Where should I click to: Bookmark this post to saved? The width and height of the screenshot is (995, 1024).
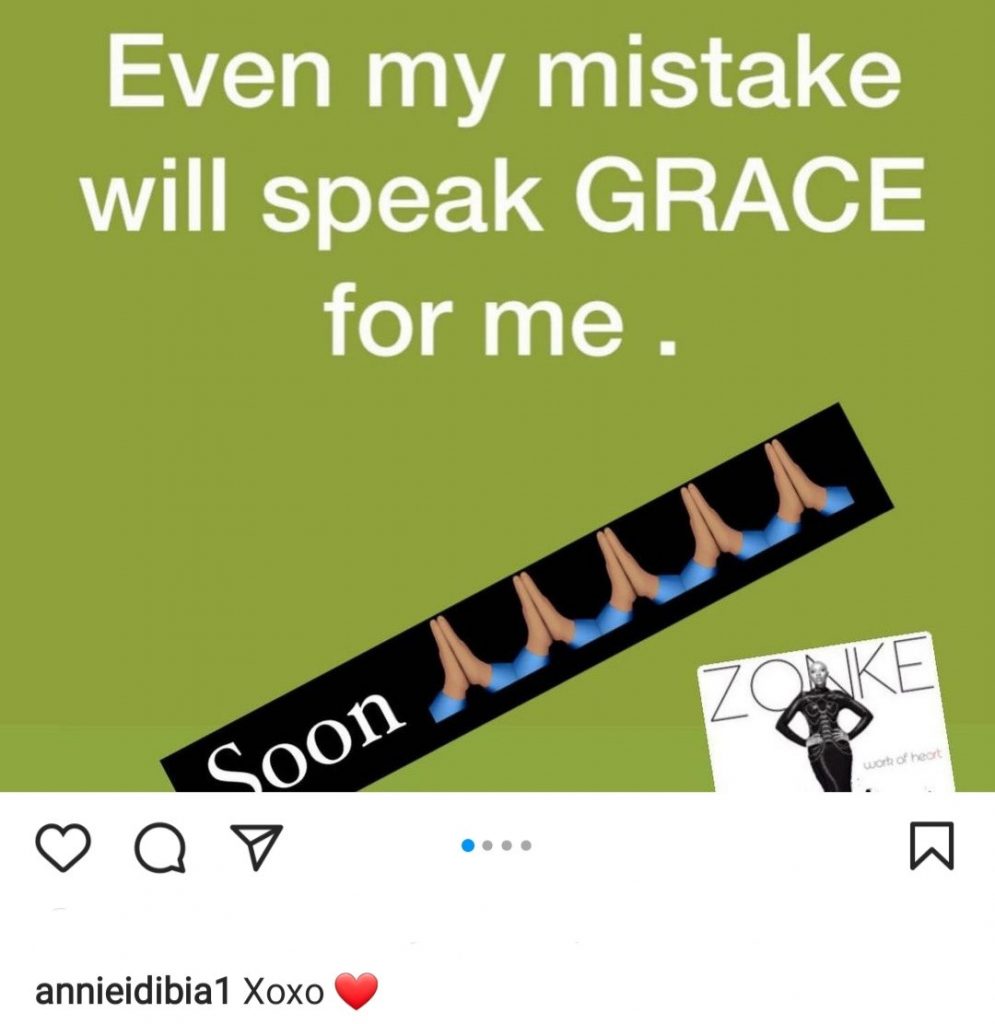(932, 847)
